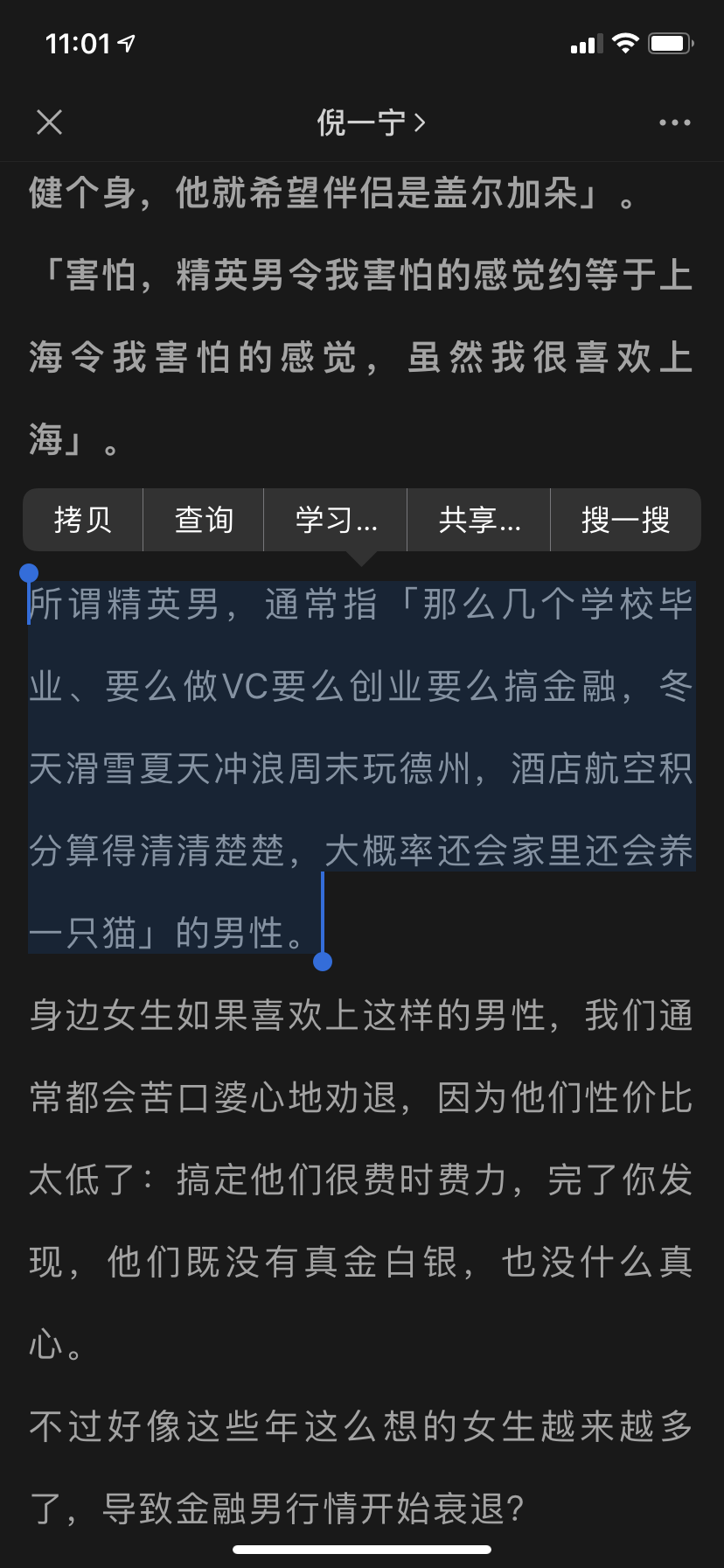This screenshot has height=1568, width=724.
Task: Open the three-dot overflow menu
Action: [674, 122]
